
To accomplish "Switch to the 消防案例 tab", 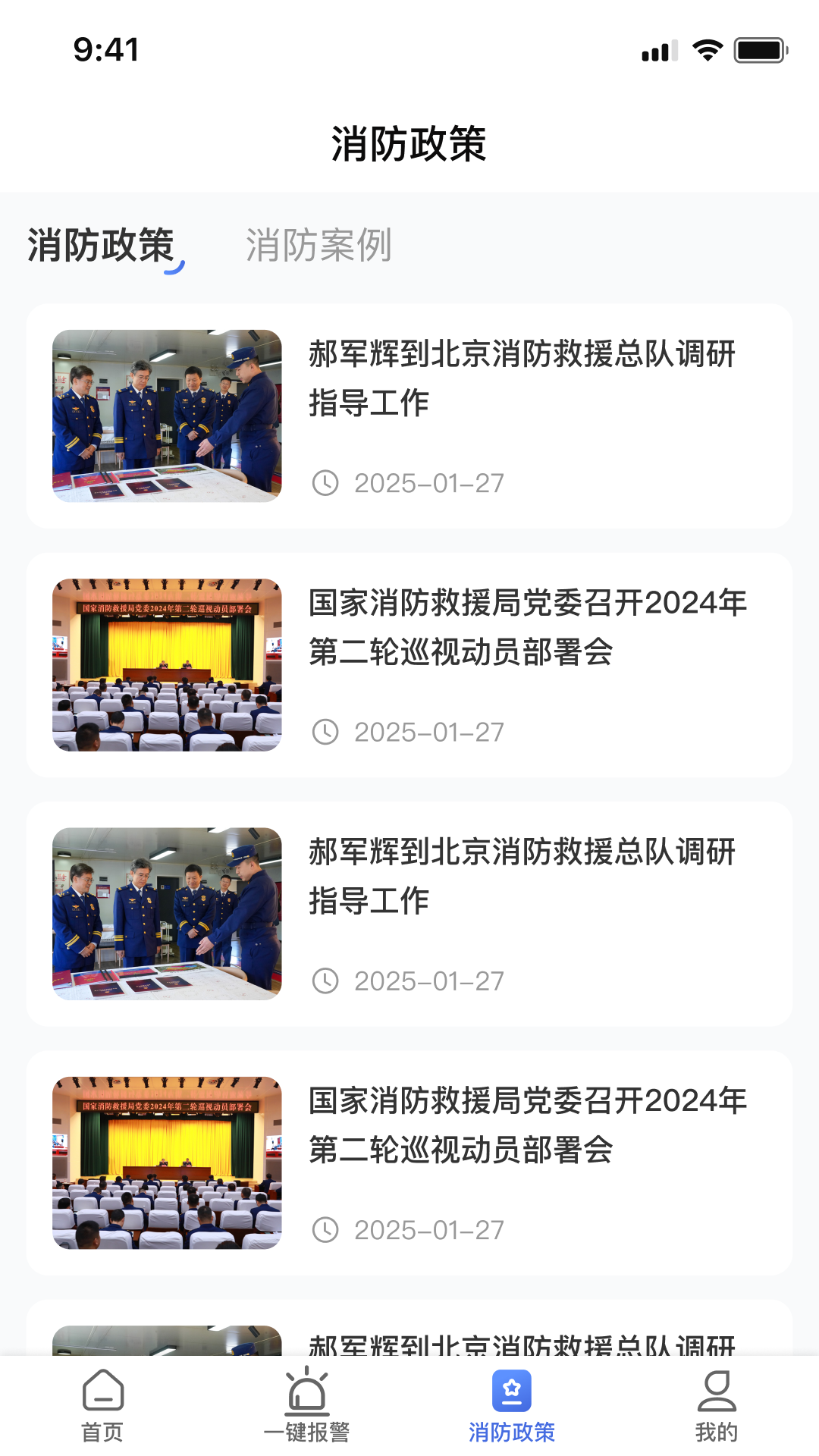I will coord(319,246).
